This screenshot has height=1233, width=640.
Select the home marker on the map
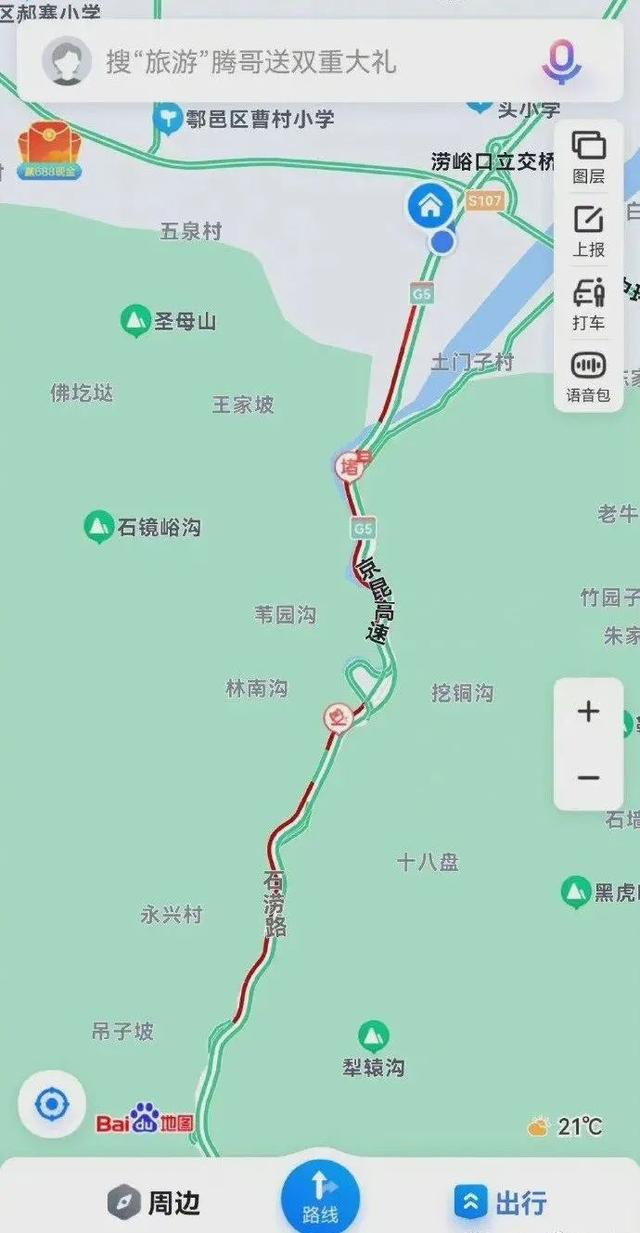[430, 207]
